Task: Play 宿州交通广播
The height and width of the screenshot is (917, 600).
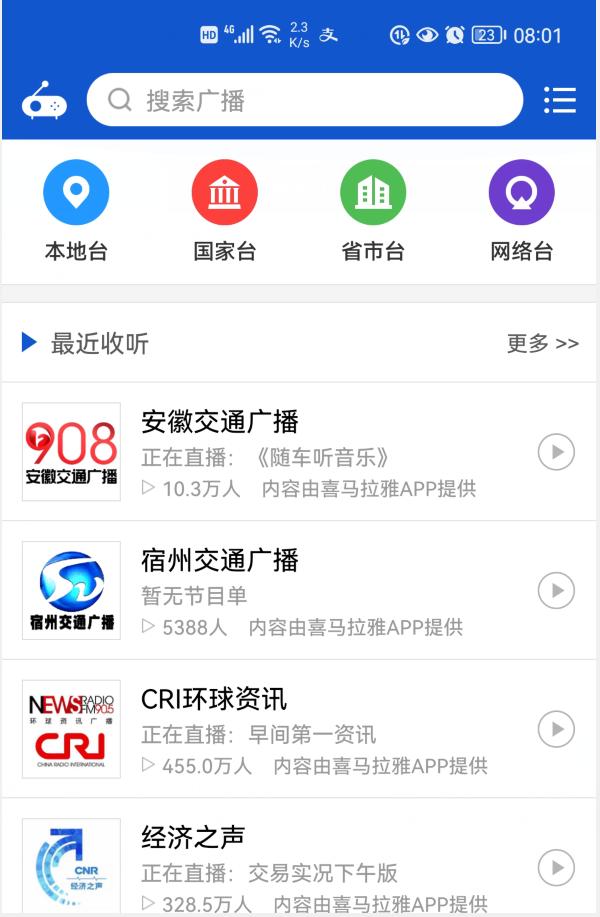Action: (556, 591)
